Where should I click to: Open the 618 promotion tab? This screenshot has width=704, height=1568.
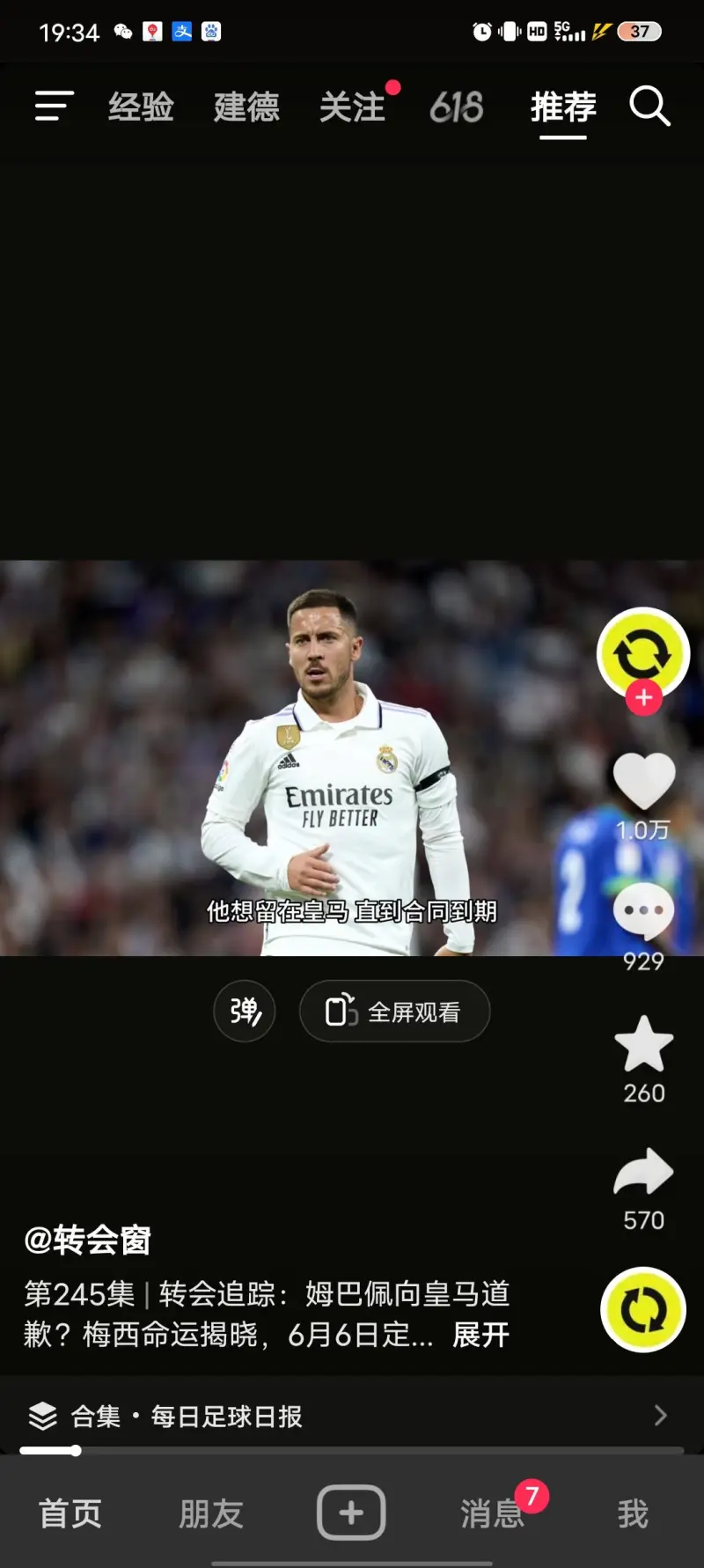click(456, 107)
